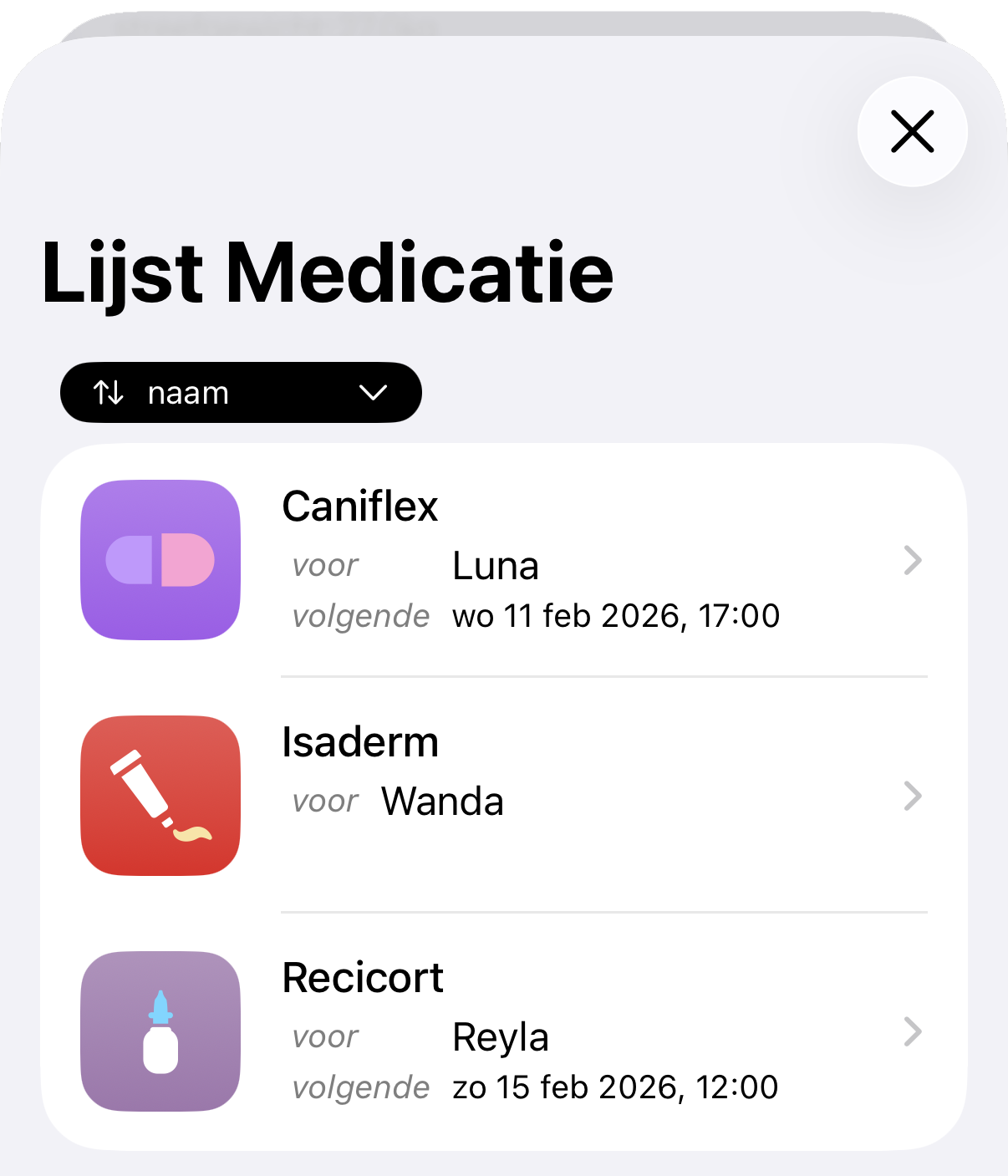Tap the next dose date for Caniflex
This screenshot has width=1008, height=1176.
[615, 616]
